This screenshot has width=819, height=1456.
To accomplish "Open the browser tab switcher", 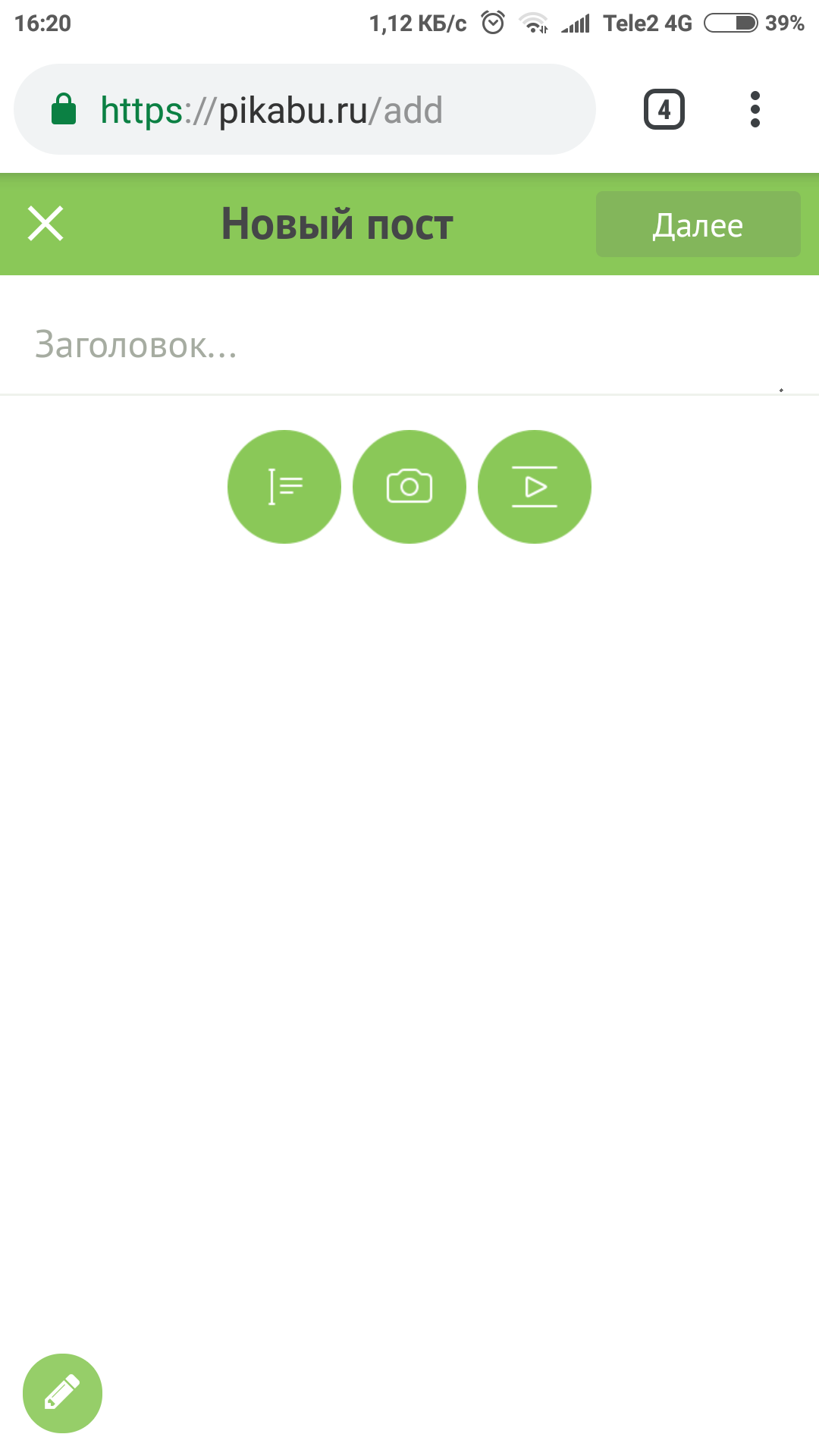I will click(x=664, y=110).
